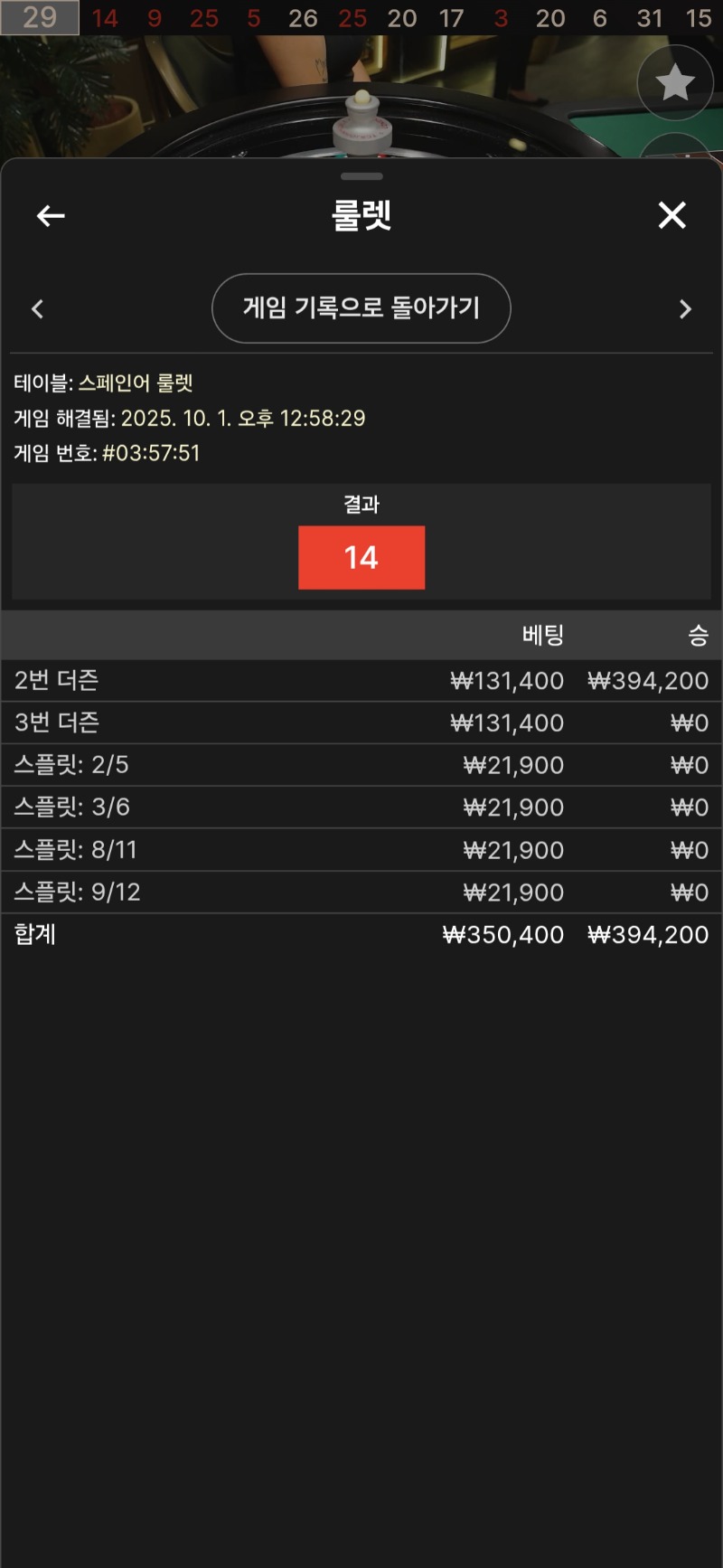Tap the star favorite icon
Image resolution: width=723 pixels, height=1568 pixels.
[x=674, y=83]
